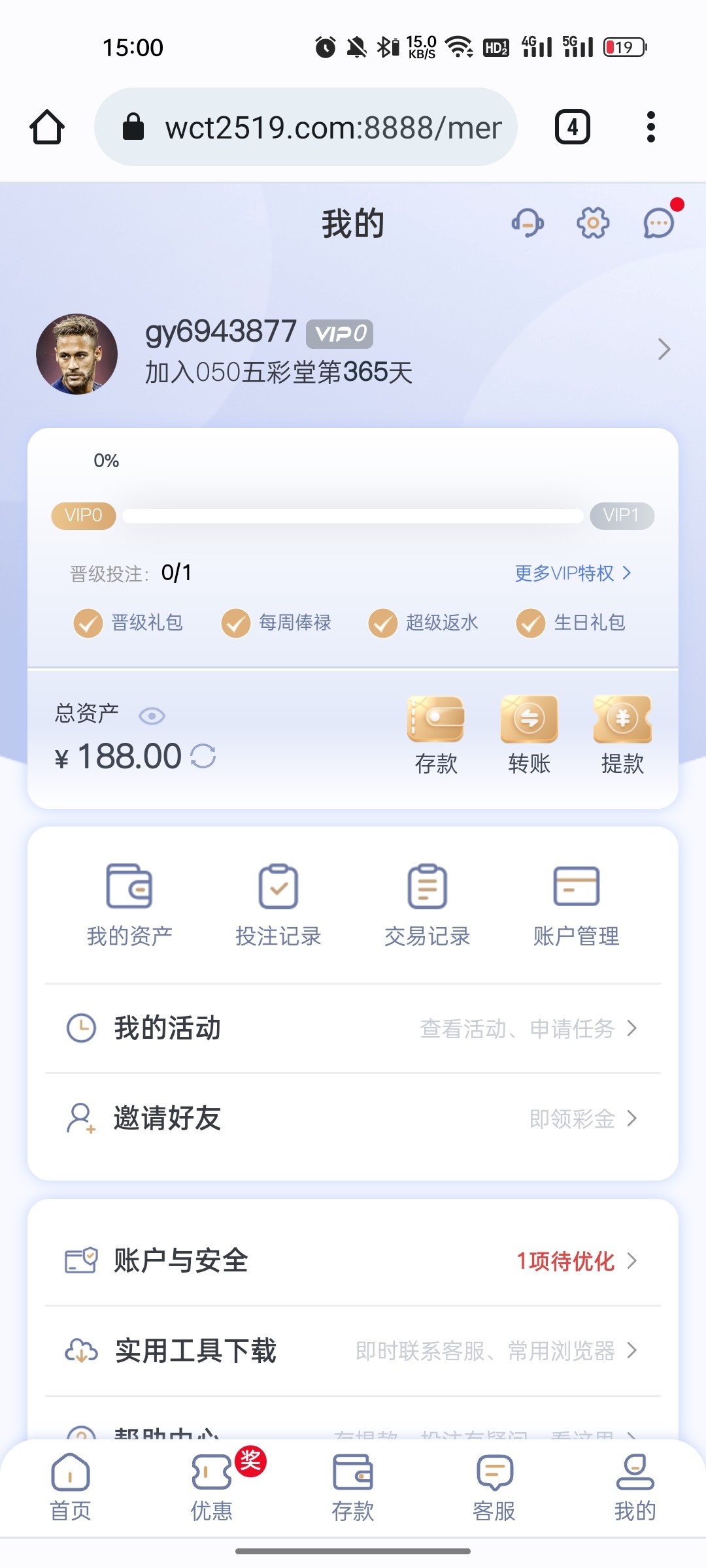This screenshot has height=1568, width=706.
Task: Tap the 提款 withdraw button
Action: pyautogui.click(x=622, y=735)
